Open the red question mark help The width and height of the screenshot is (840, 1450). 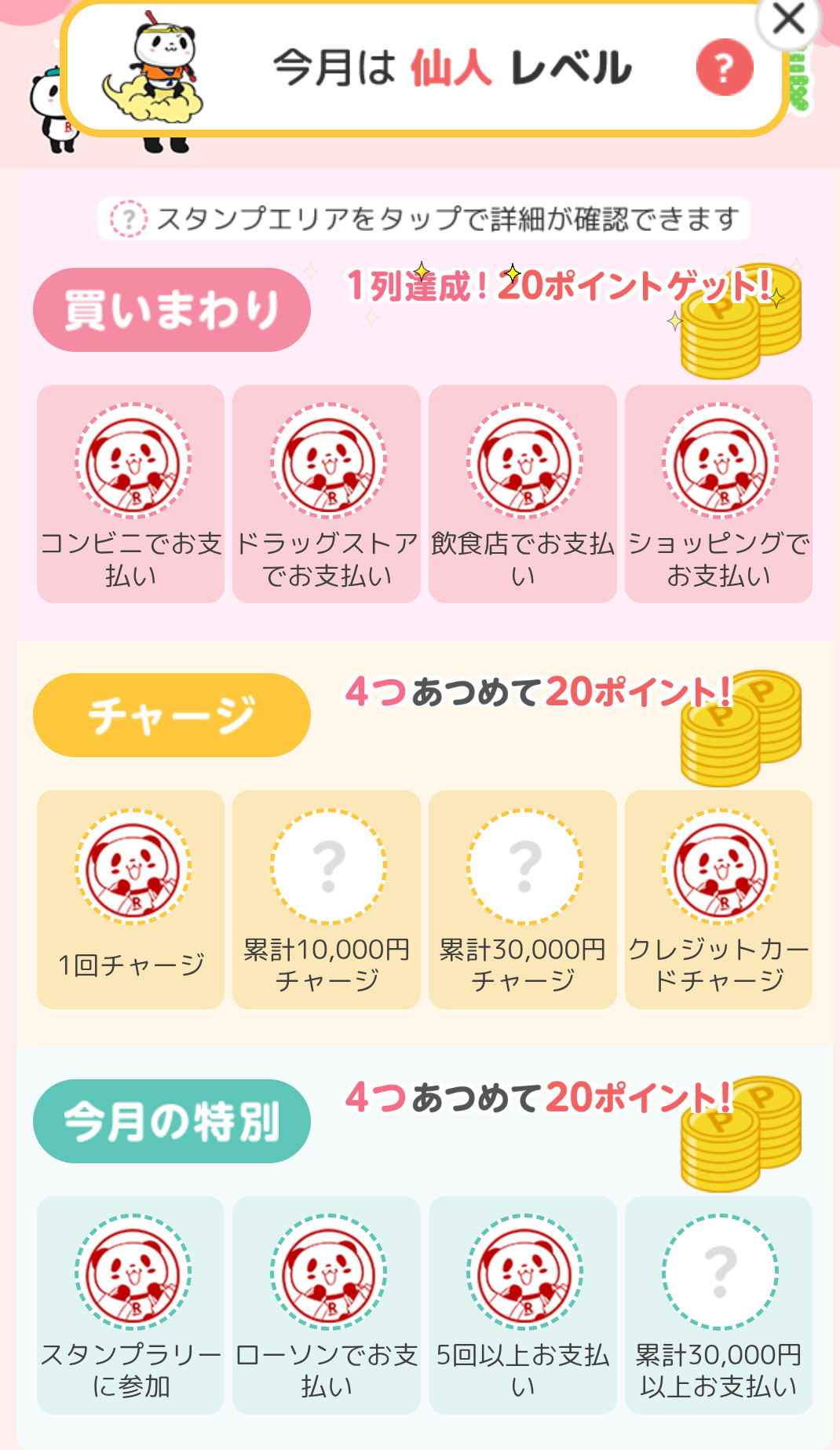(724, 68)
